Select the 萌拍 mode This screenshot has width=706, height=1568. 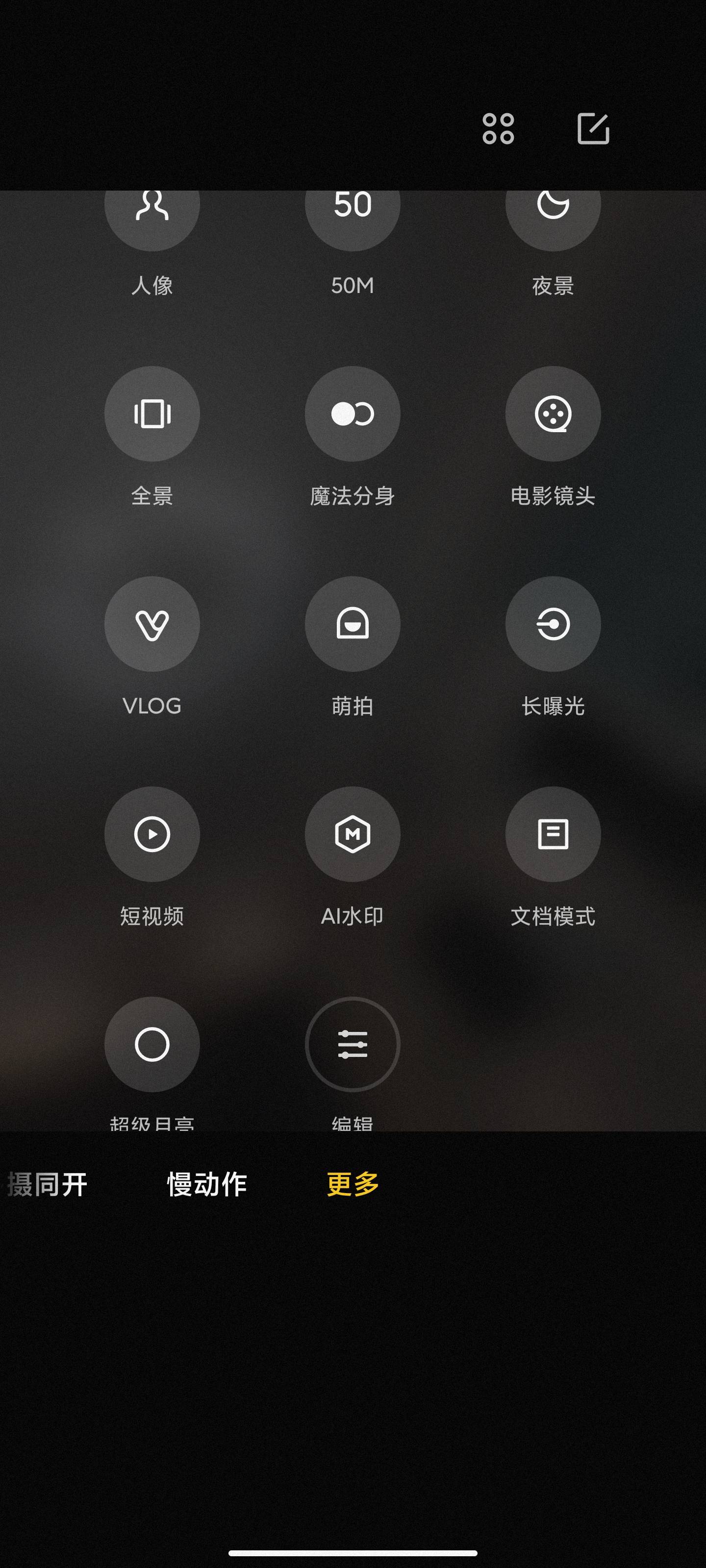click(352, 624)
